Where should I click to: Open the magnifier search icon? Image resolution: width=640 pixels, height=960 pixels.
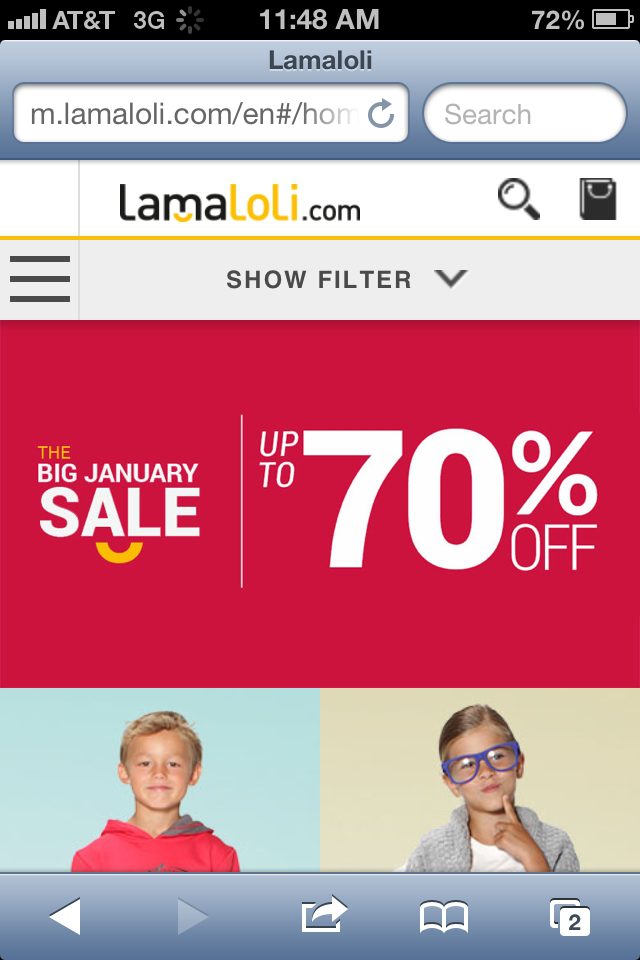point(518,199)
